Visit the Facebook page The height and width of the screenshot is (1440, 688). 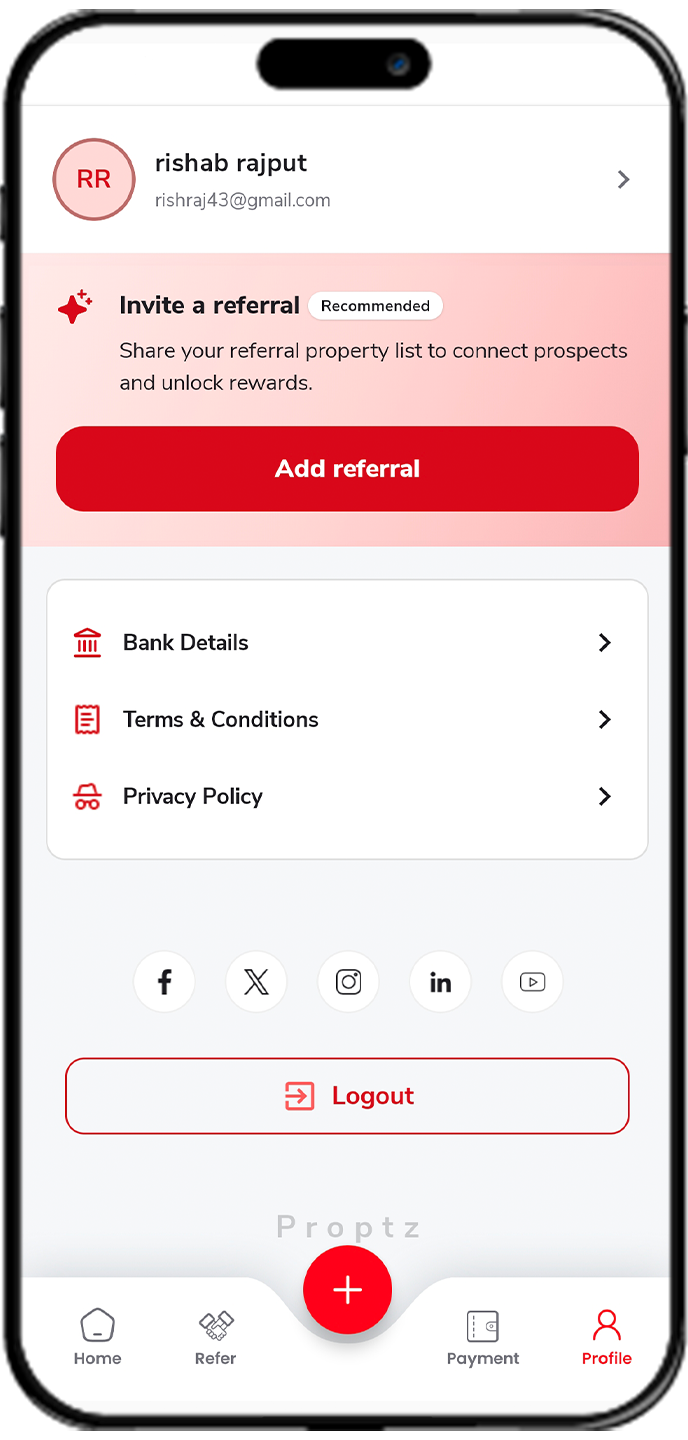[x=164, y=982]
